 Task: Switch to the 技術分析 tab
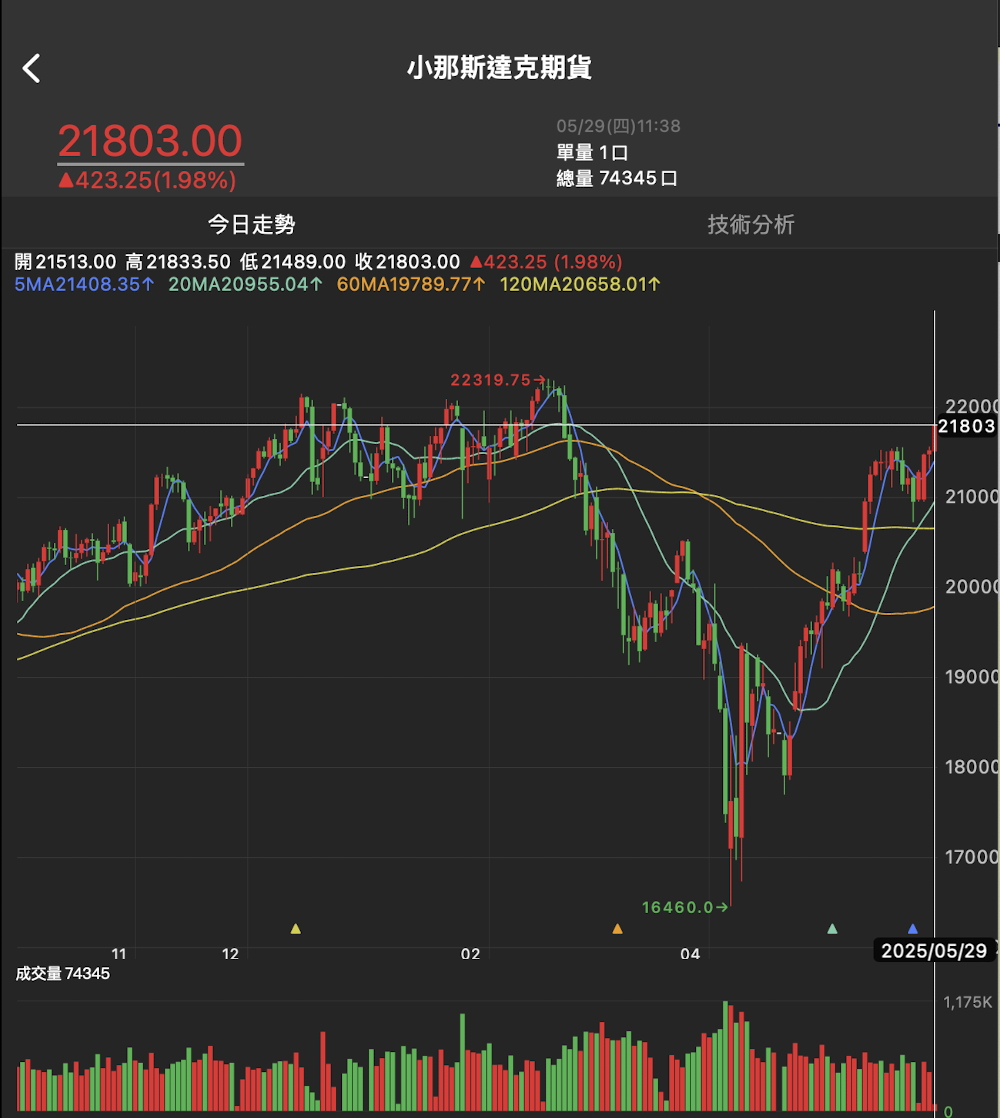click(750, 224)
